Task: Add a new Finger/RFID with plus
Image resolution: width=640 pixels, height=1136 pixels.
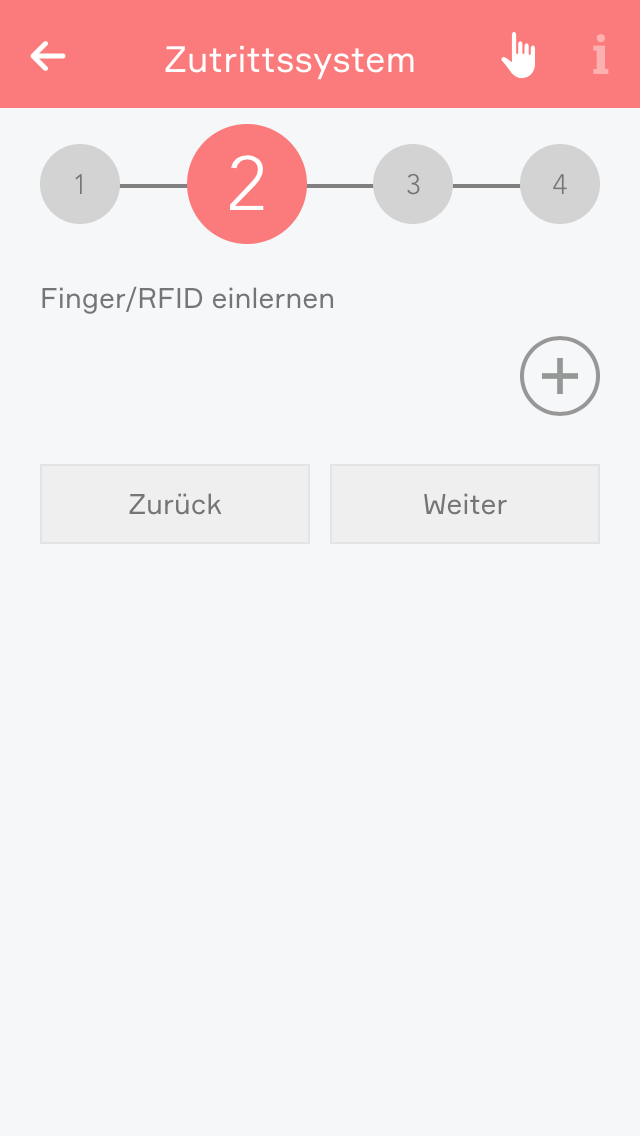Action: [x=559, y=376]
